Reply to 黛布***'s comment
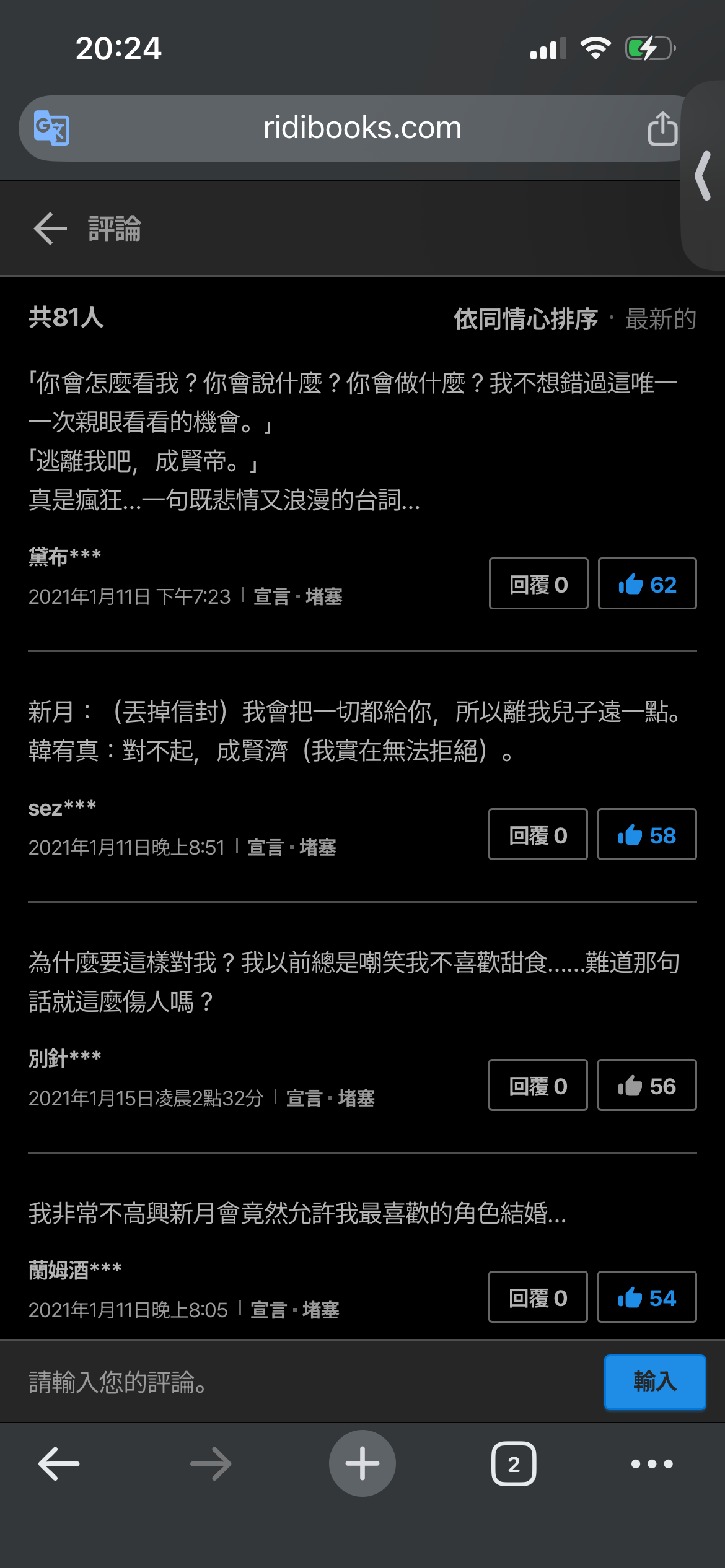725x1568 pixels. 538,584
